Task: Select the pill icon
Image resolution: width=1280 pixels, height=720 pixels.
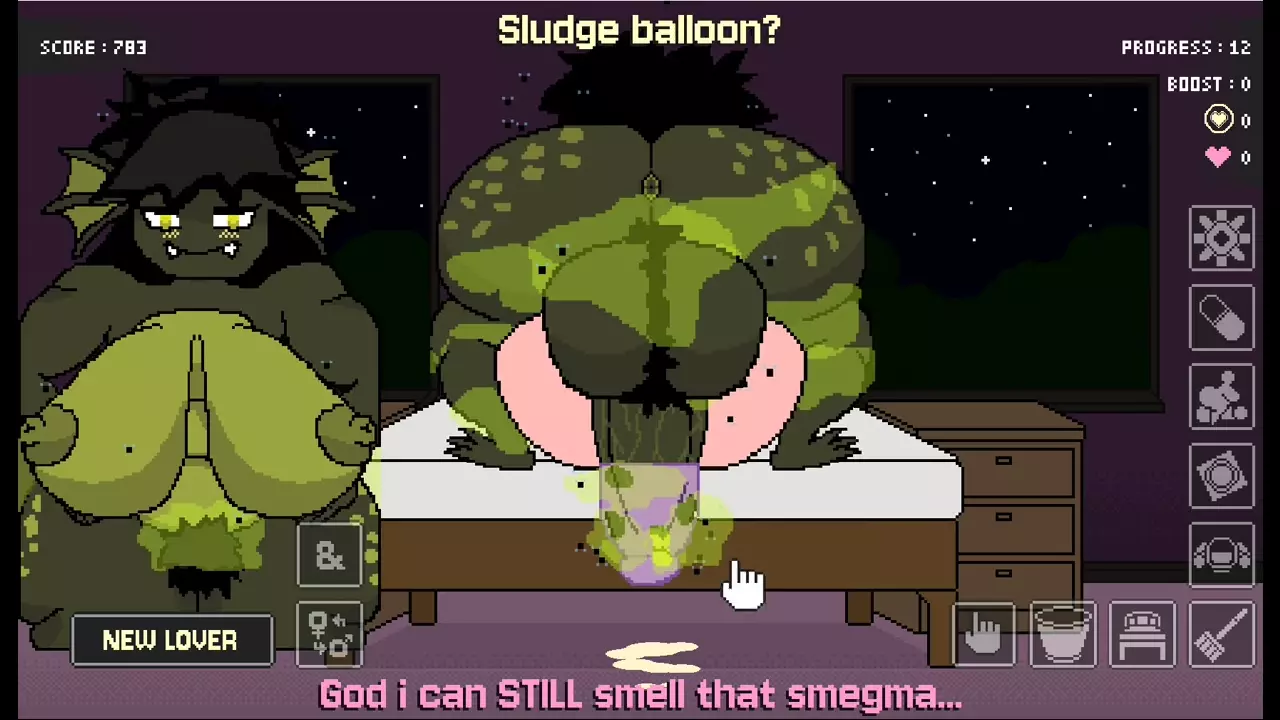Action: click(1221, 318)
